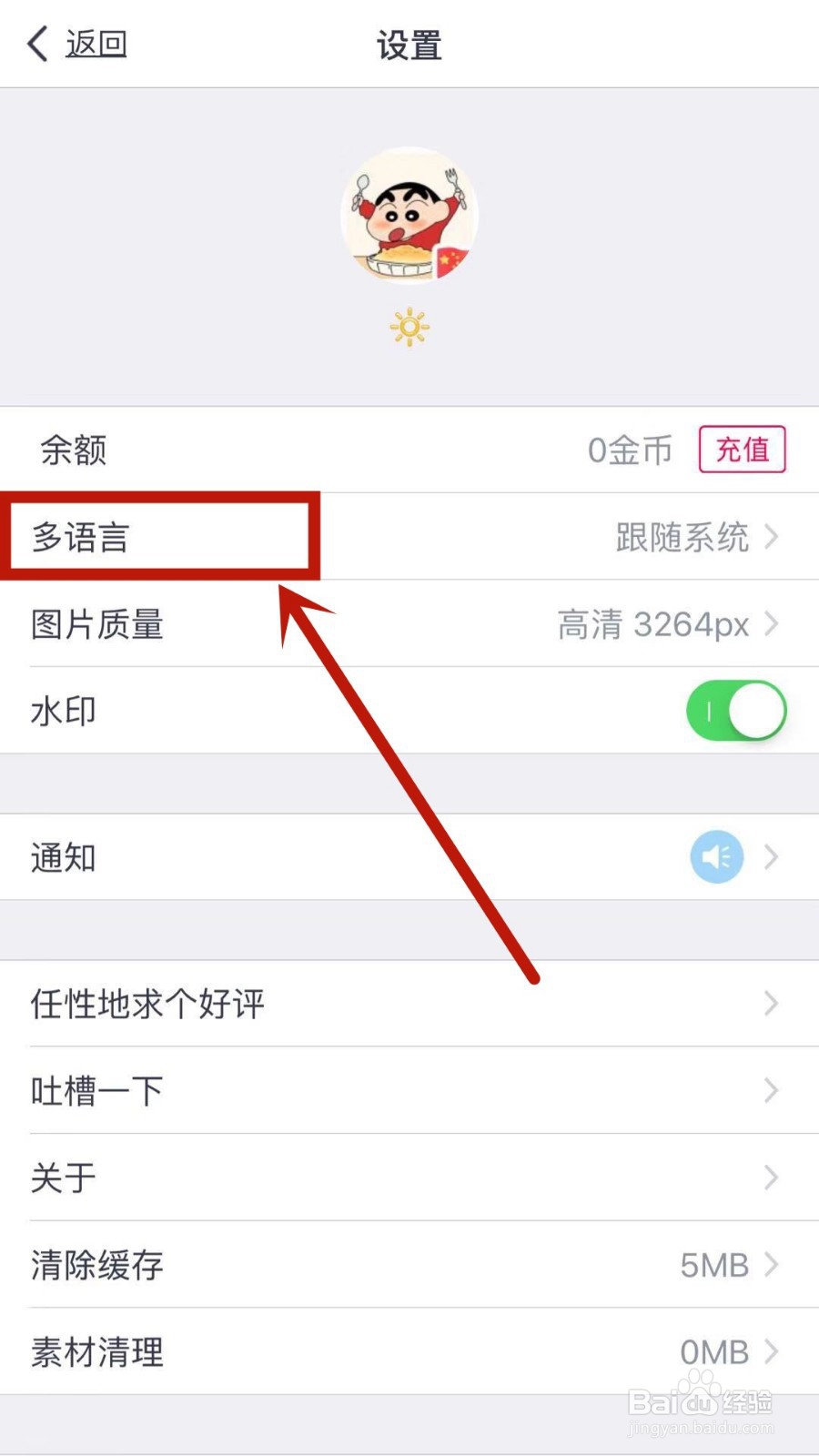
Task: Tap the sun brightness icon below avatar
Action: (x=409, y=328)
